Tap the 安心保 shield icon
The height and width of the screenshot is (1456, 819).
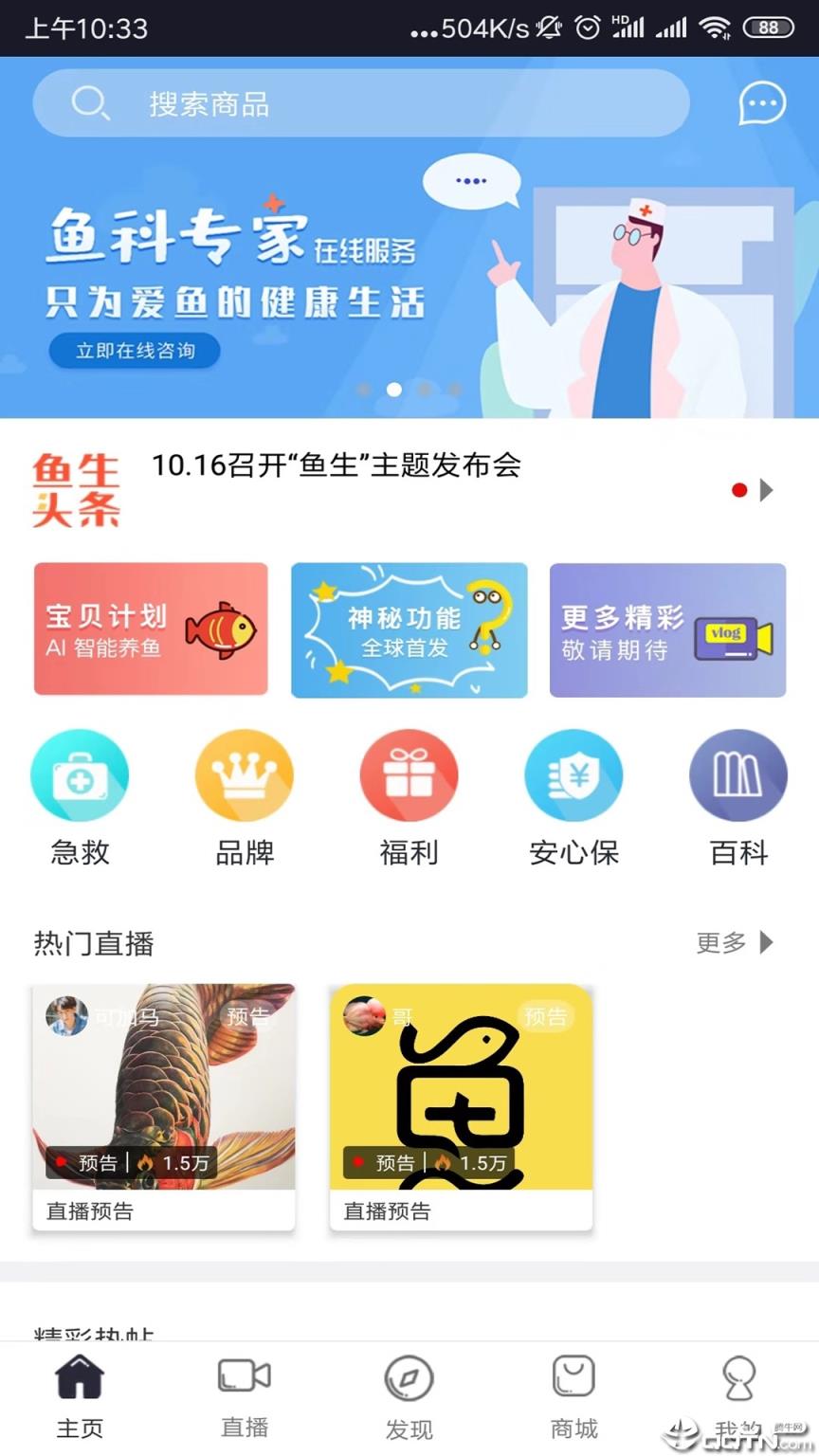[573, 774]
